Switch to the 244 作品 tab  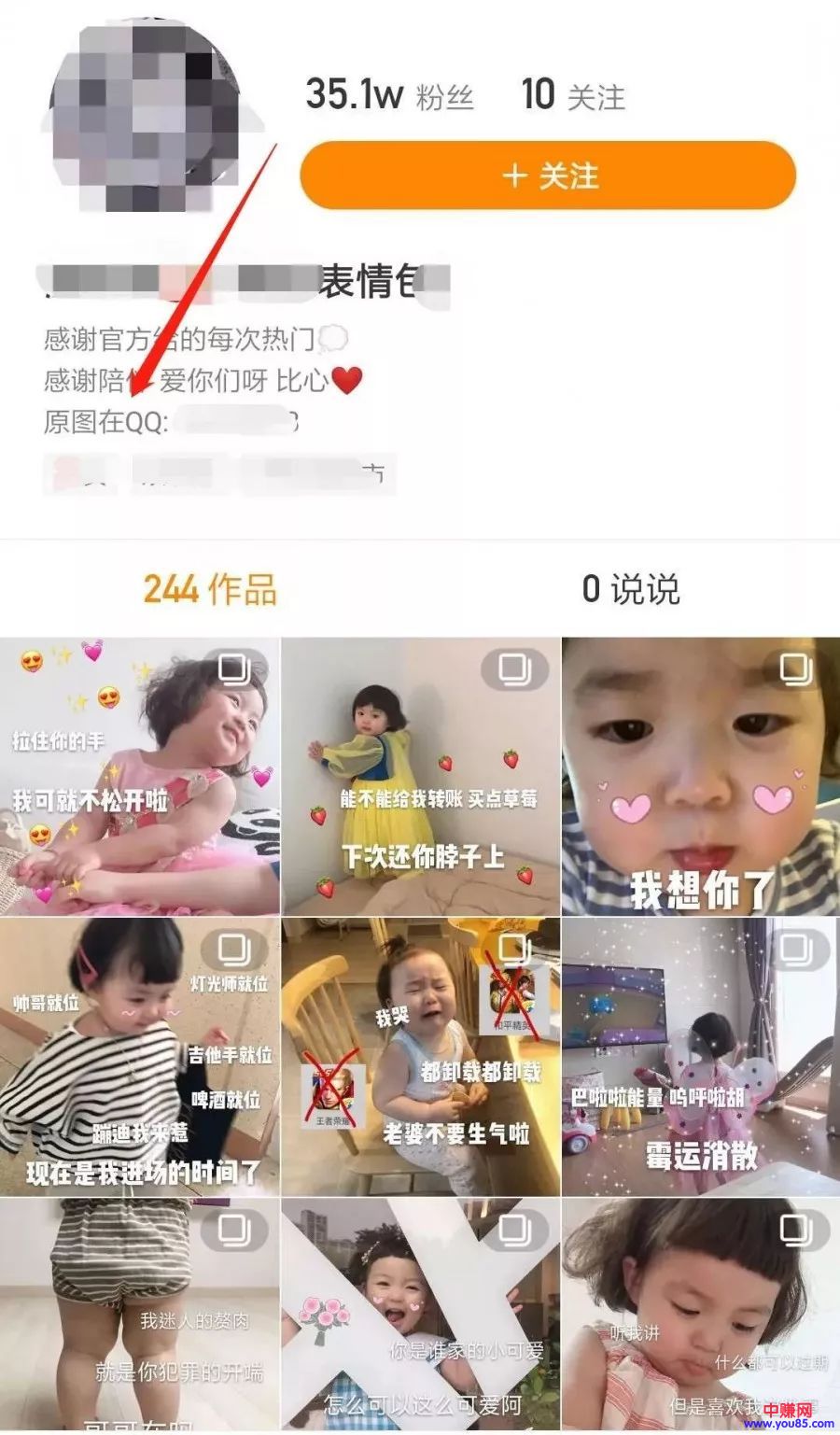210,589
